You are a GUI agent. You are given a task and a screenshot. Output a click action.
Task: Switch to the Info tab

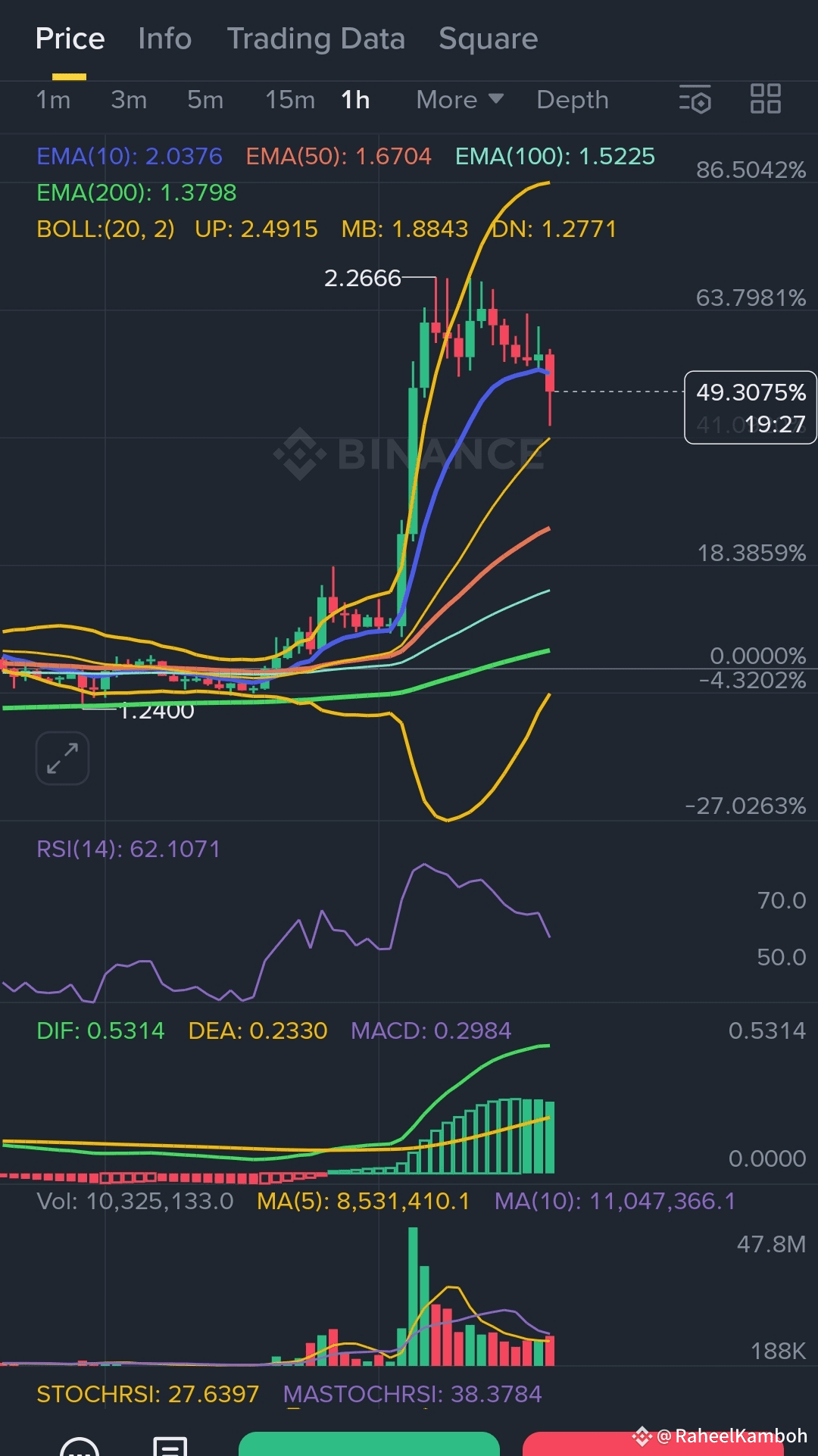pyautogui.click(x=164, y=39)
